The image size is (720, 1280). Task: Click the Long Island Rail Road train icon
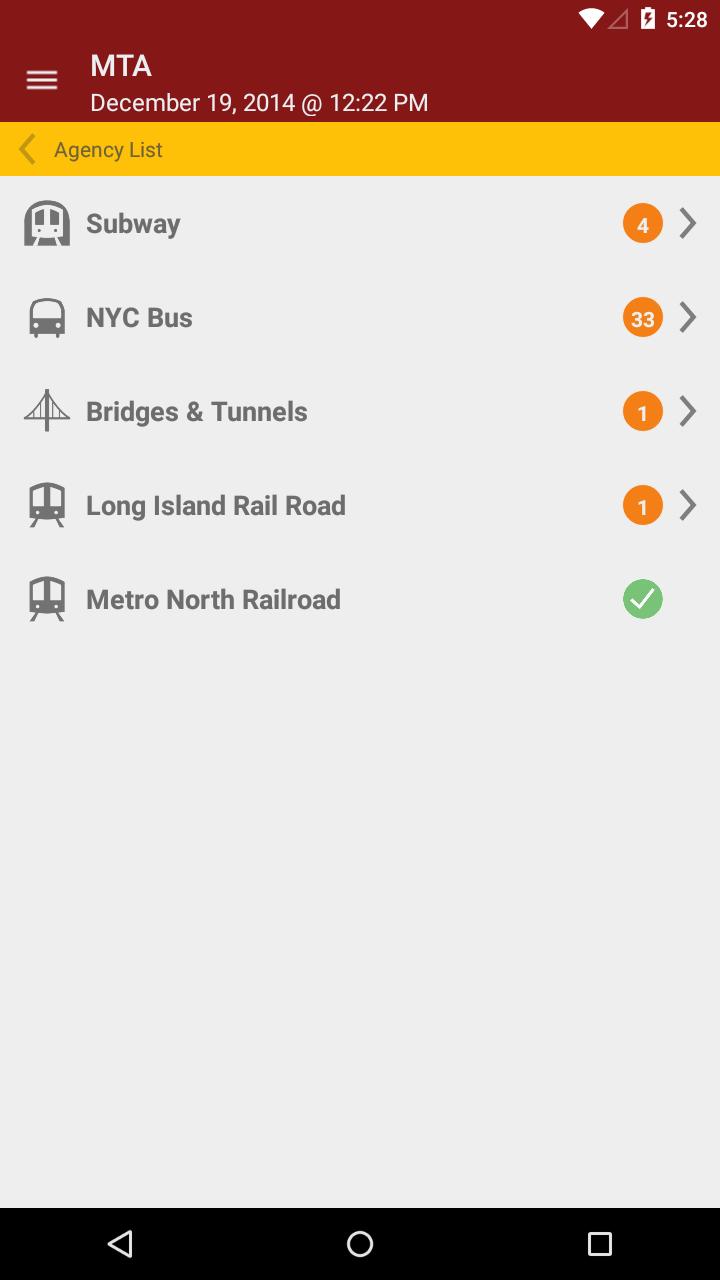[x=46, y=505]
